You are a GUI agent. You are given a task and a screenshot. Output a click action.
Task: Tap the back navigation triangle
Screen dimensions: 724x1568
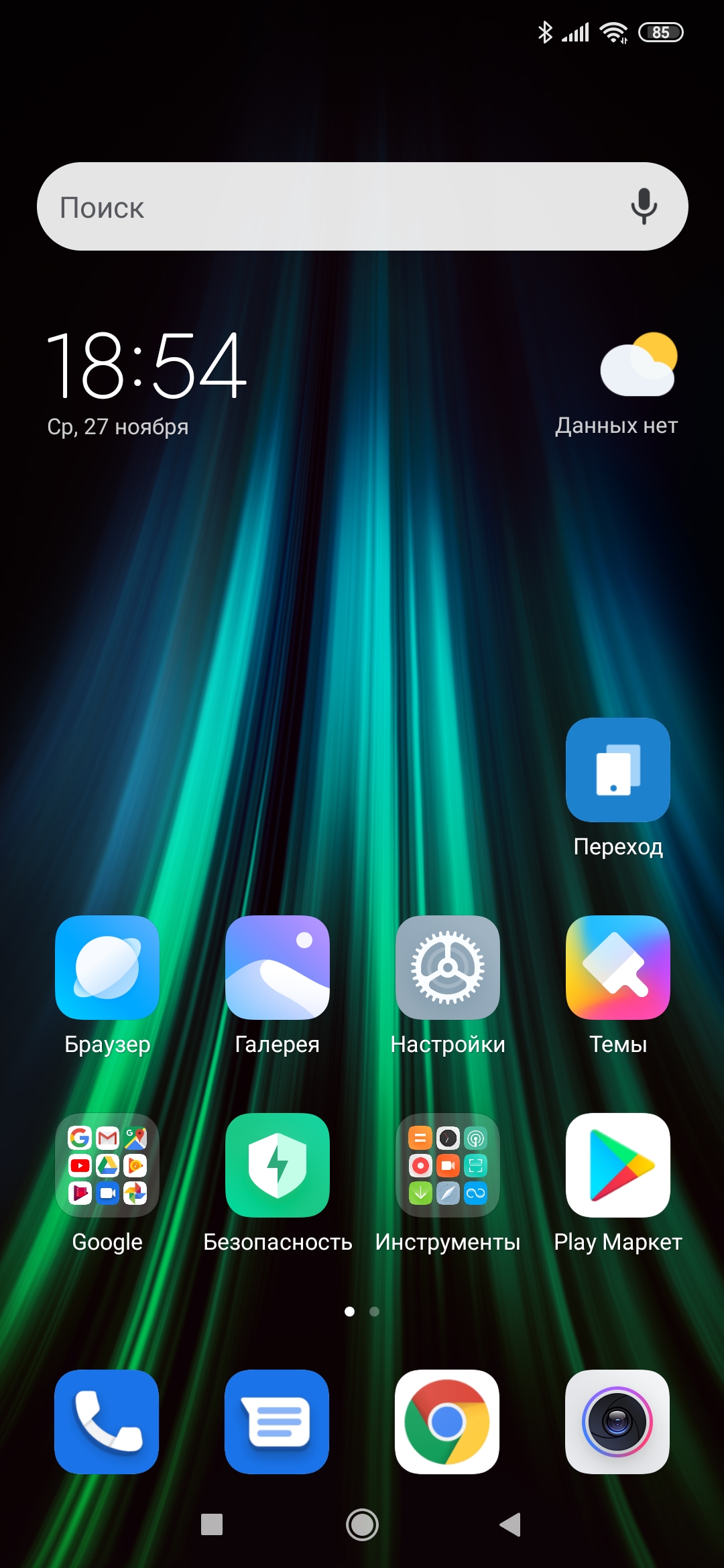511,1524
